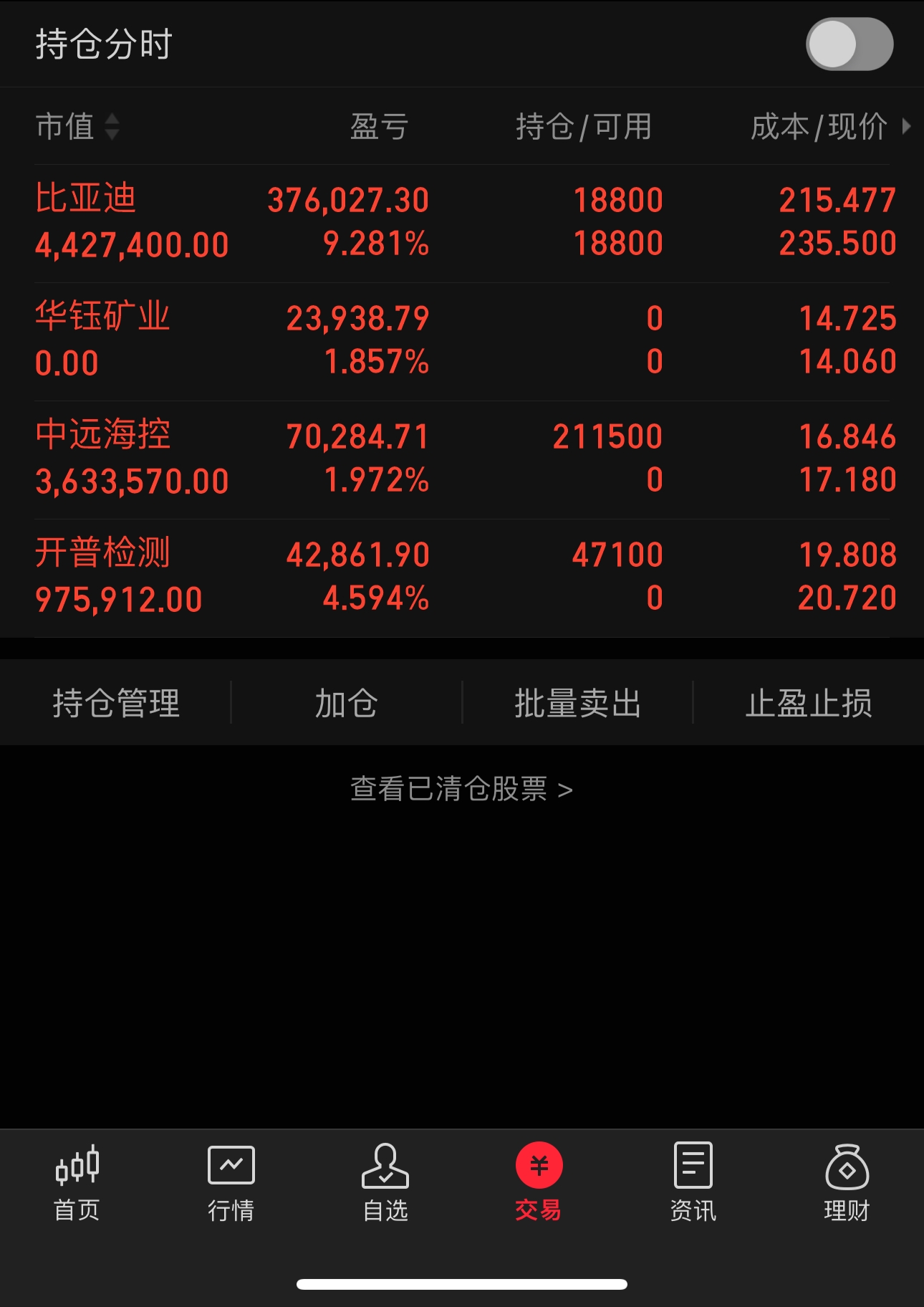Open the chevron after 查看已清仓股票

[x=567, y=788]
